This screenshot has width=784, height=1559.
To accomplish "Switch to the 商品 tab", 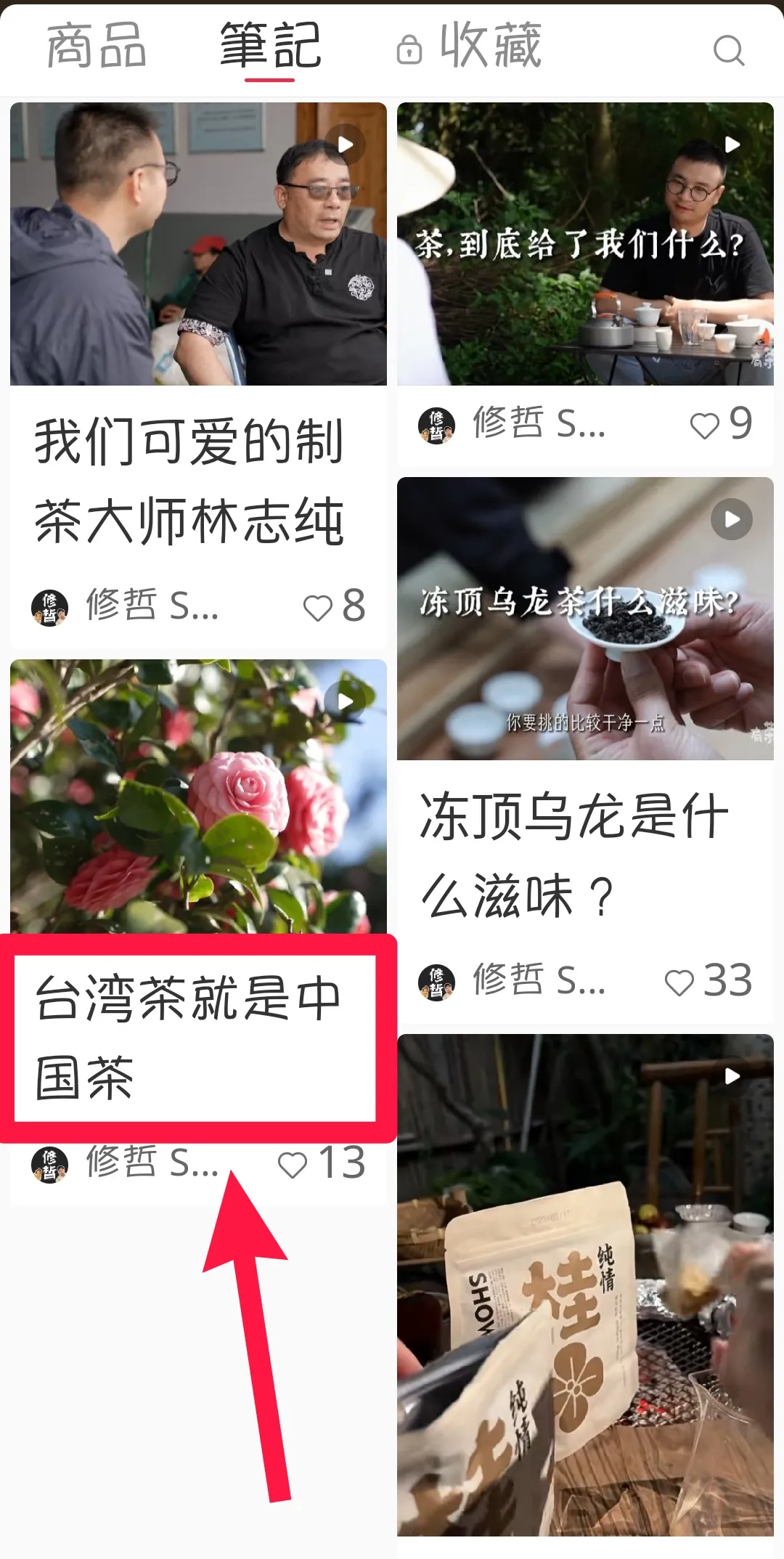I will [97, 46].
